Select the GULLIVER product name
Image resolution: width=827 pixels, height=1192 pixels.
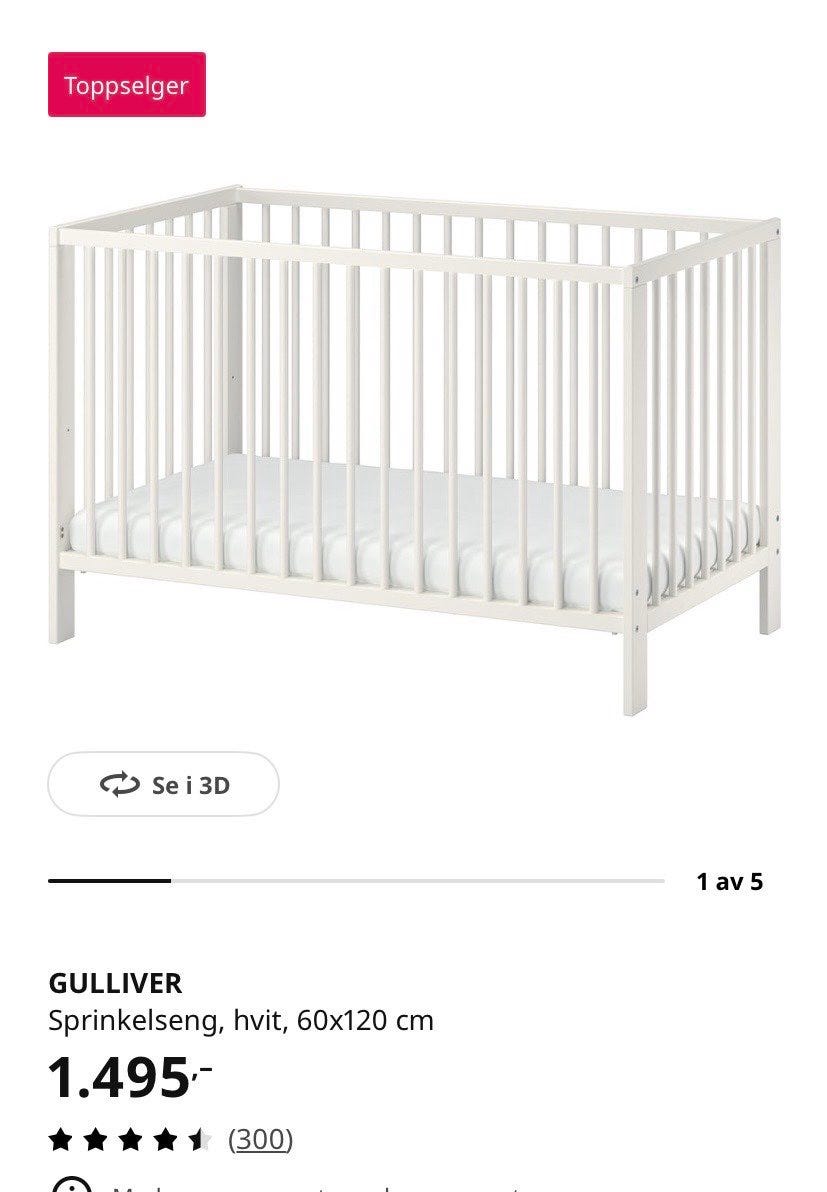[114, 983]
